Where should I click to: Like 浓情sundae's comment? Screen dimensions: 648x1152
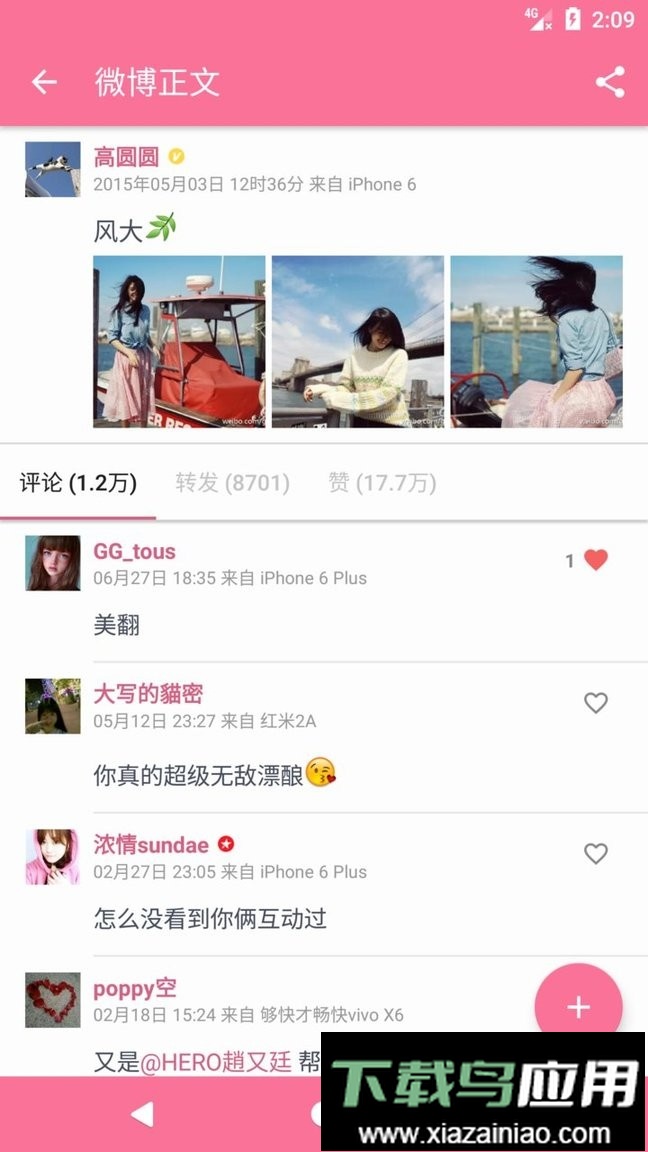596,853
